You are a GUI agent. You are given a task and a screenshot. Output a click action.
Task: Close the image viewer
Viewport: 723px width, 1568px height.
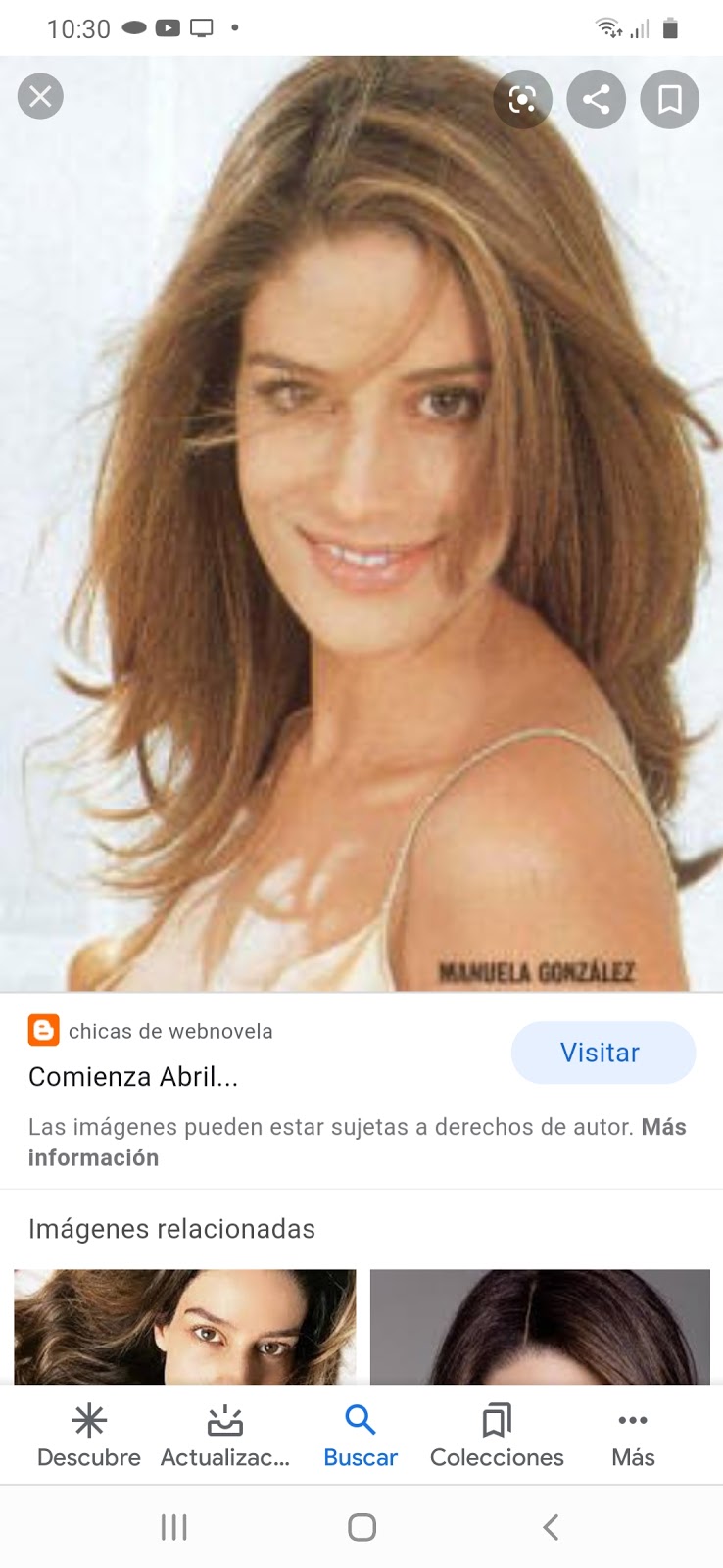point(40,97)
